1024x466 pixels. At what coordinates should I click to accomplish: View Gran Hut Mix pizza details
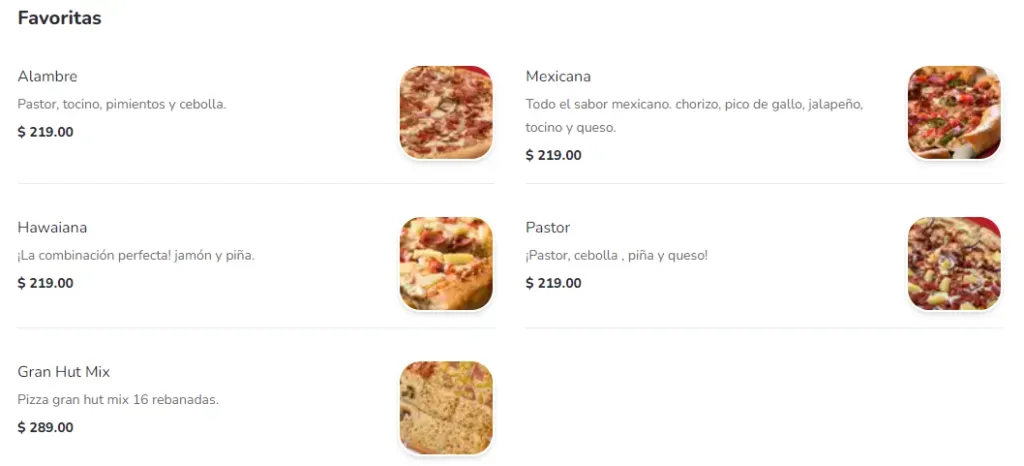[63, 372]
